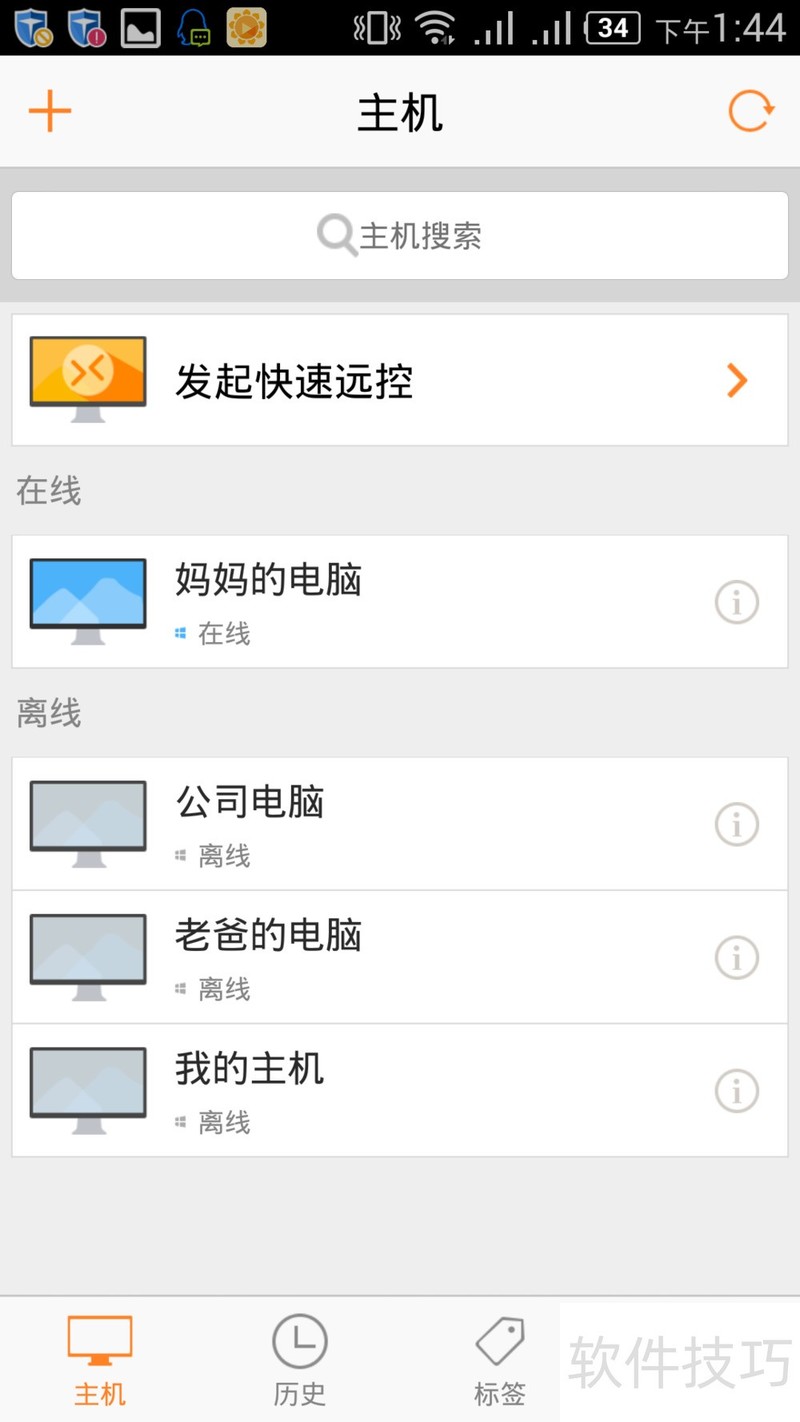Switch to the 主机 tab
Viewport: 800px width, 1422px height.
[x=100, y=1360]
